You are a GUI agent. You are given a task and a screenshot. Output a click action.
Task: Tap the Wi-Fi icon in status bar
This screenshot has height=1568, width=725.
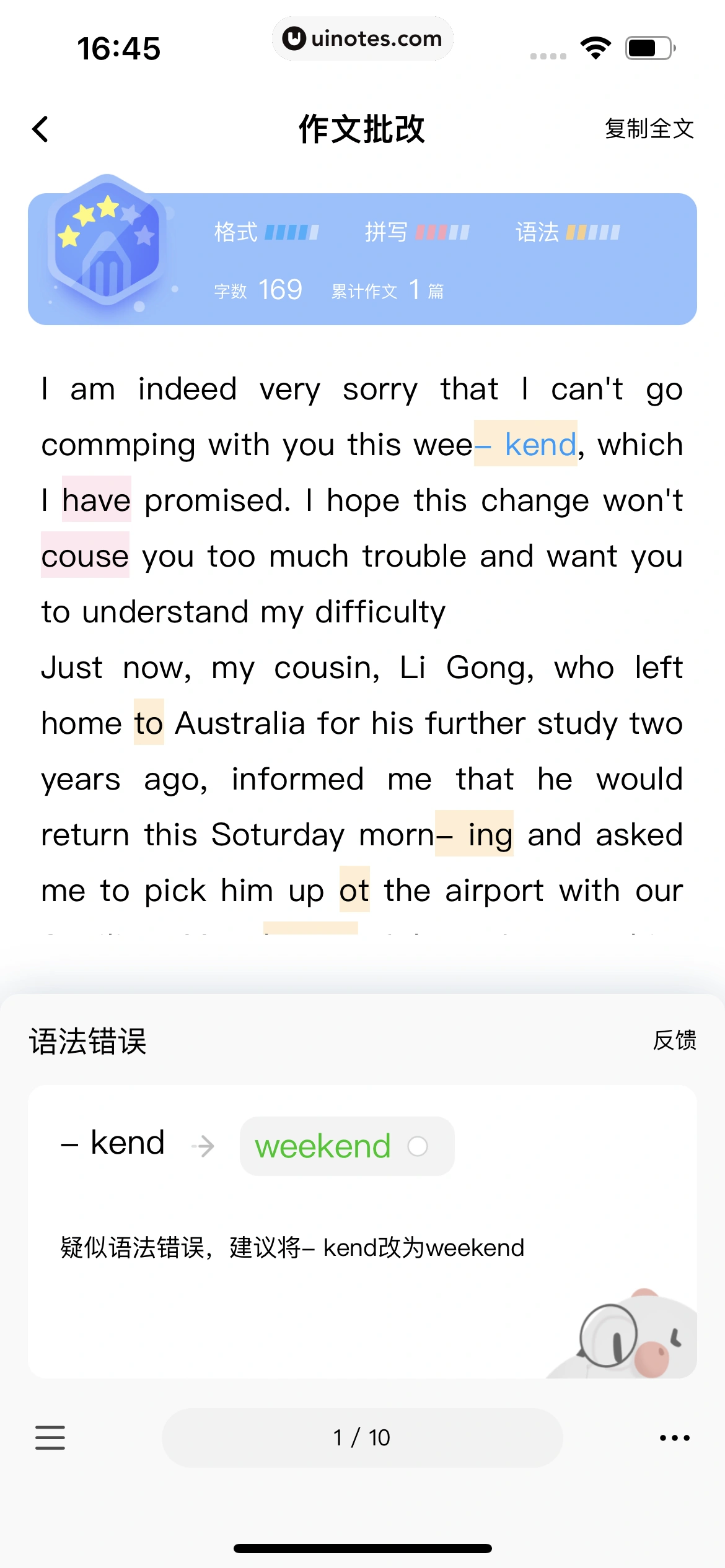[596, 46]
